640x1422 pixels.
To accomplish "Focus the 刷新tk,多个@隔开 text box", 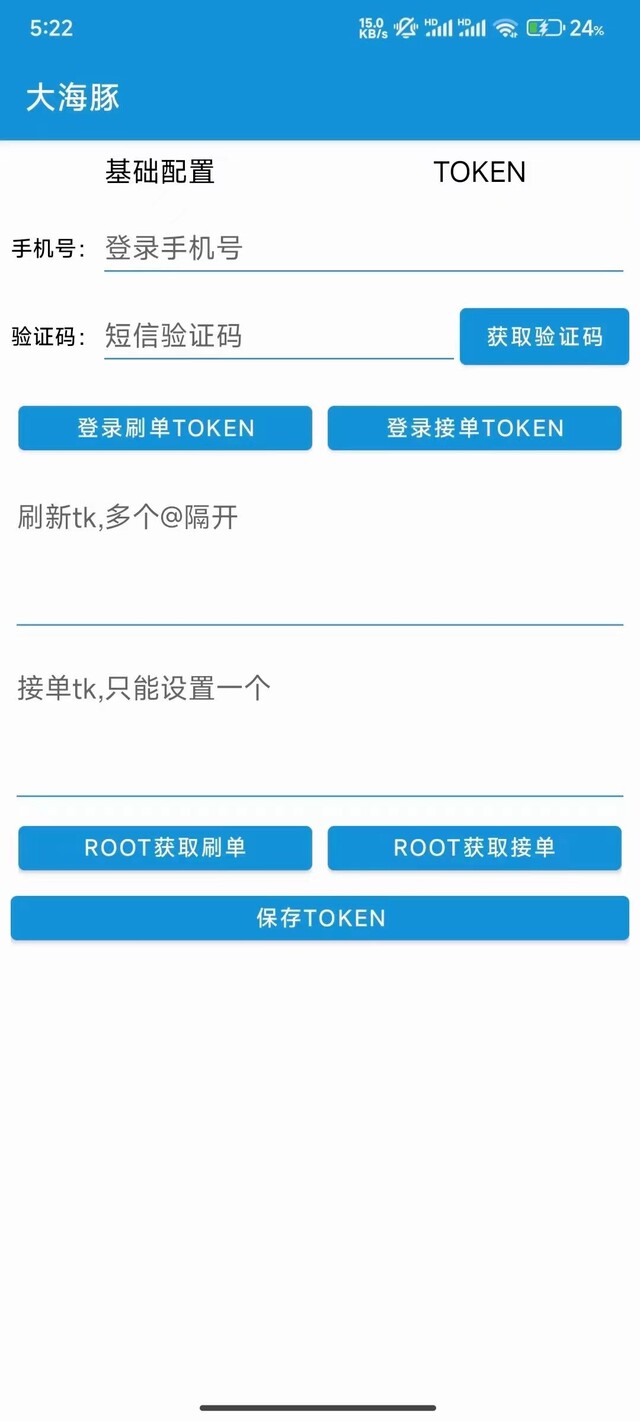I will click(x=320, y=556).
